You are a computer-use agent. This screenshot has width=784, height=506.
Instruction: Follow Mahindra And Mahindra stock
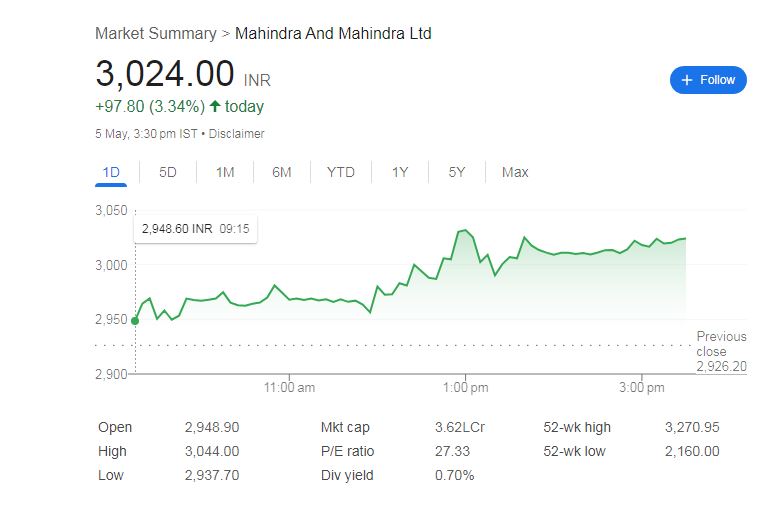point(708,80)
